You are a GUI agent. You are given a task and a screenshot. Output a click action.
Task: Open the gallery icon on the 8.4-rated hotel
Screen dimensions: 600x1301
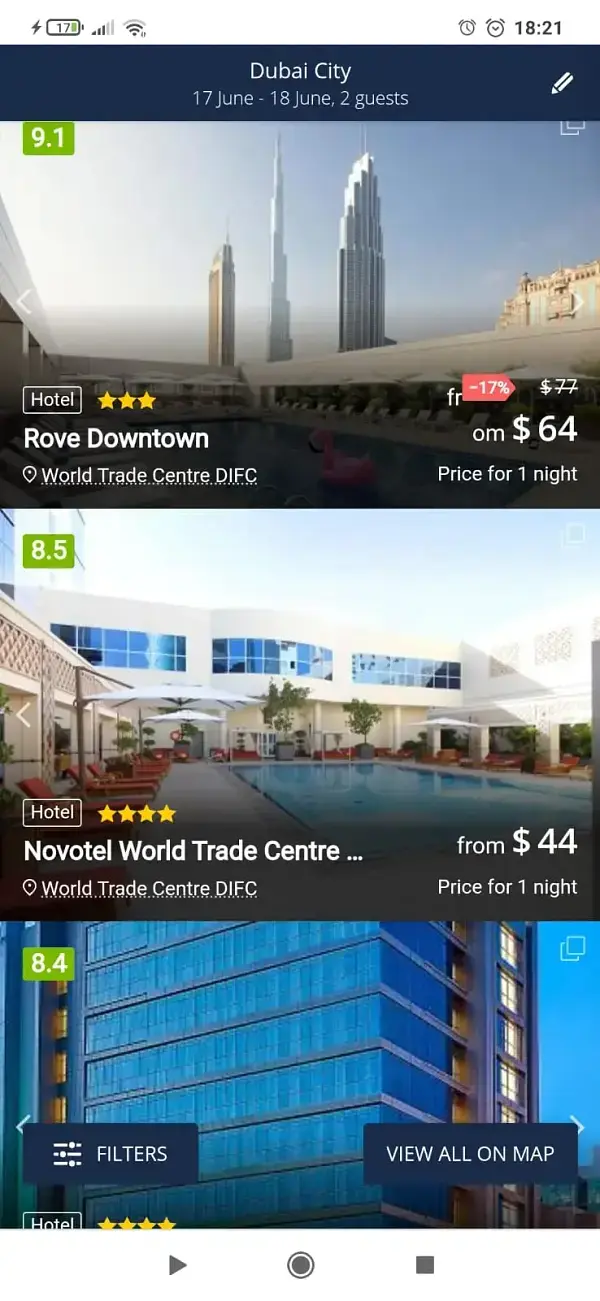[573, 948]
